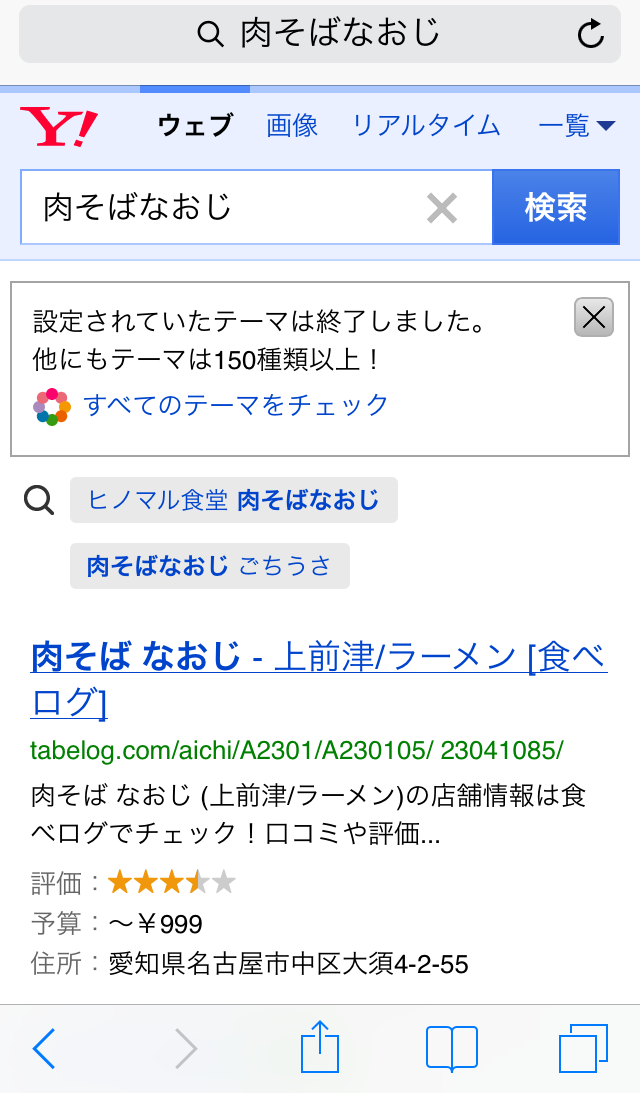
Task: Select suggestion ヒノマル食堂 肉そばなおじ
Action: 234,500
